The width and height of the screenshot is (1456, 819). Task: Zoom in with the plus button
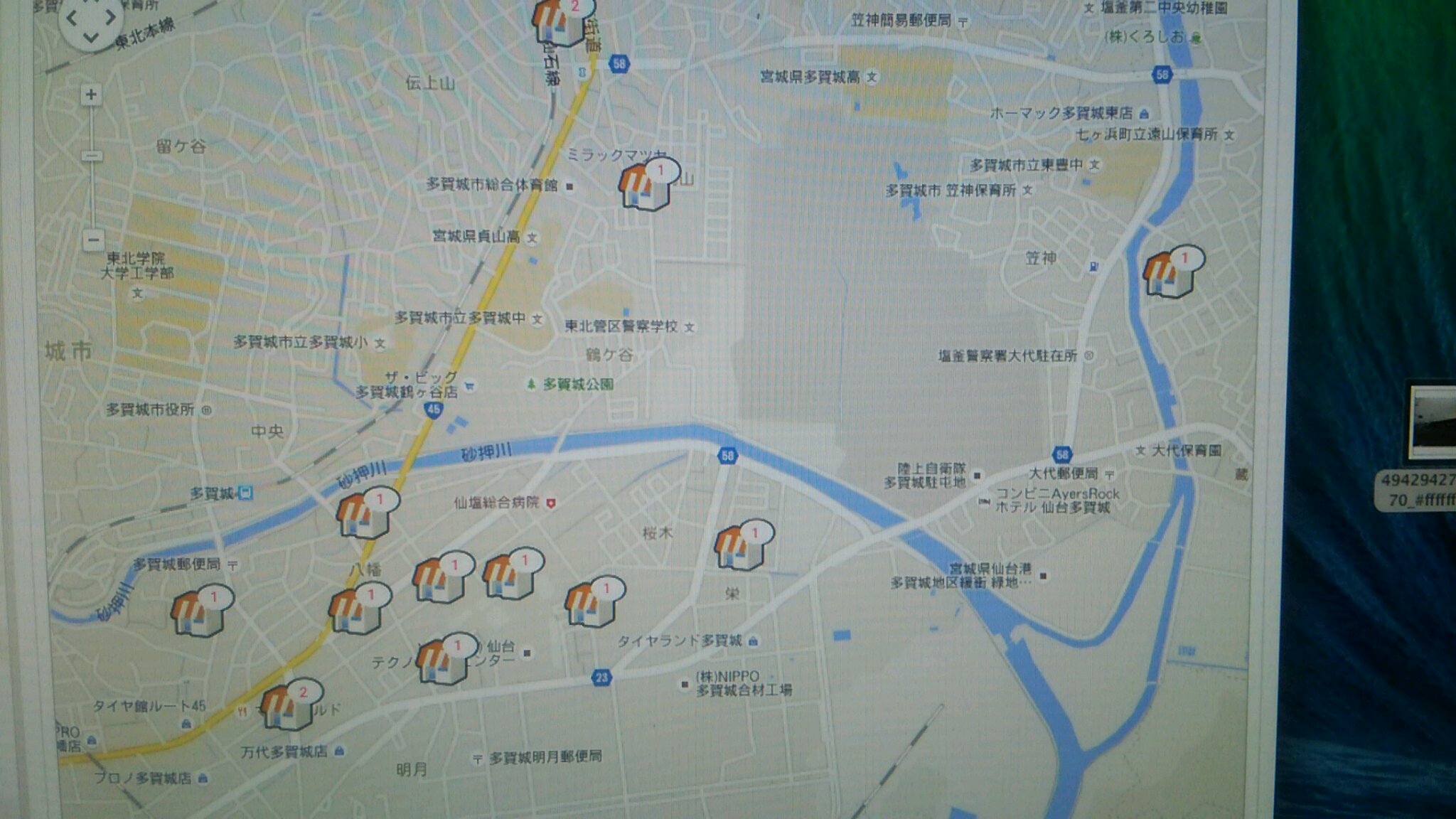pyautogui.click(x=91, y=95)
